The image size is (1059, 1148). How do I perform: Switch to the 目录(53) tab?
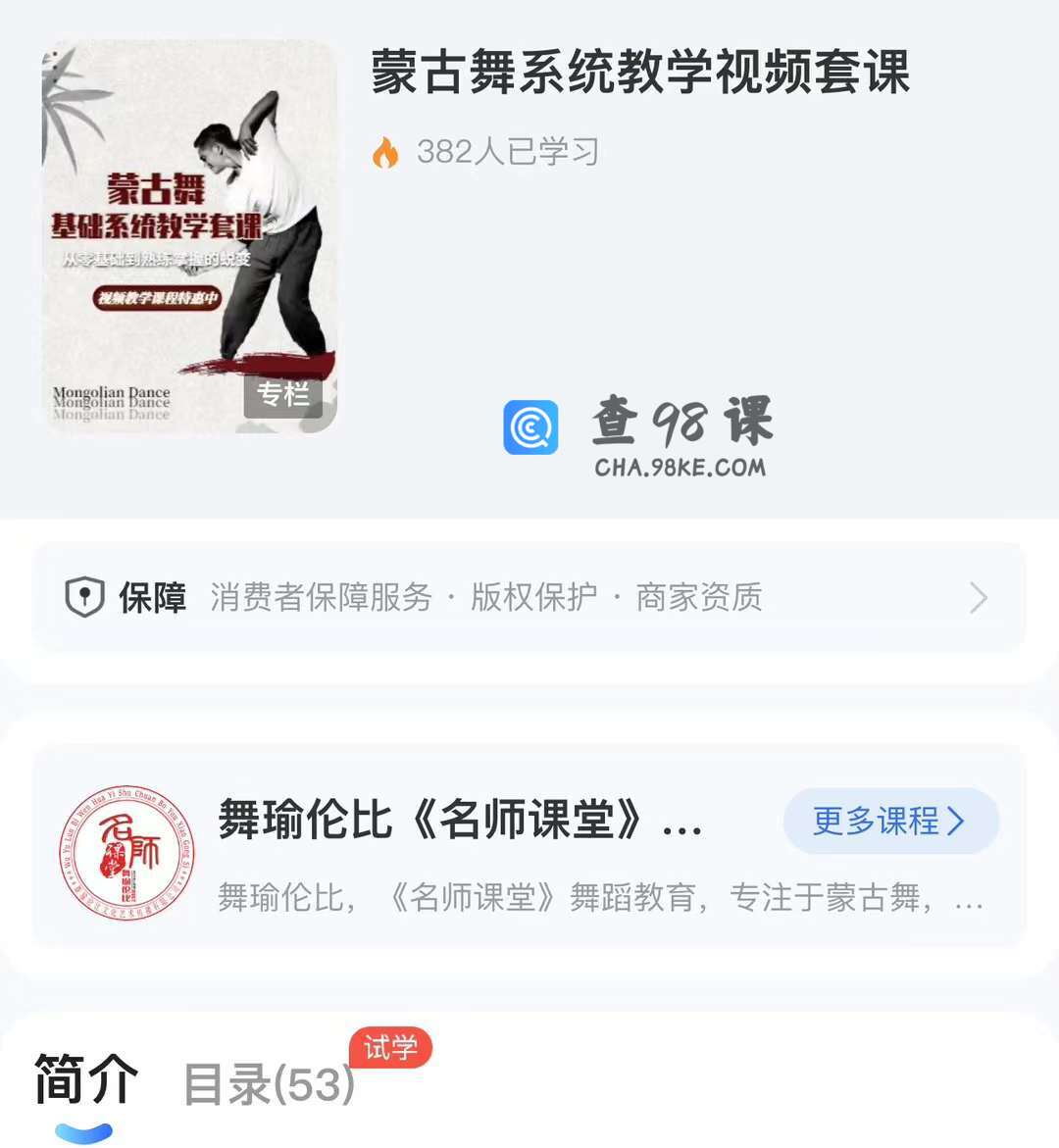pyautogui.click(x=269, y=1084)
